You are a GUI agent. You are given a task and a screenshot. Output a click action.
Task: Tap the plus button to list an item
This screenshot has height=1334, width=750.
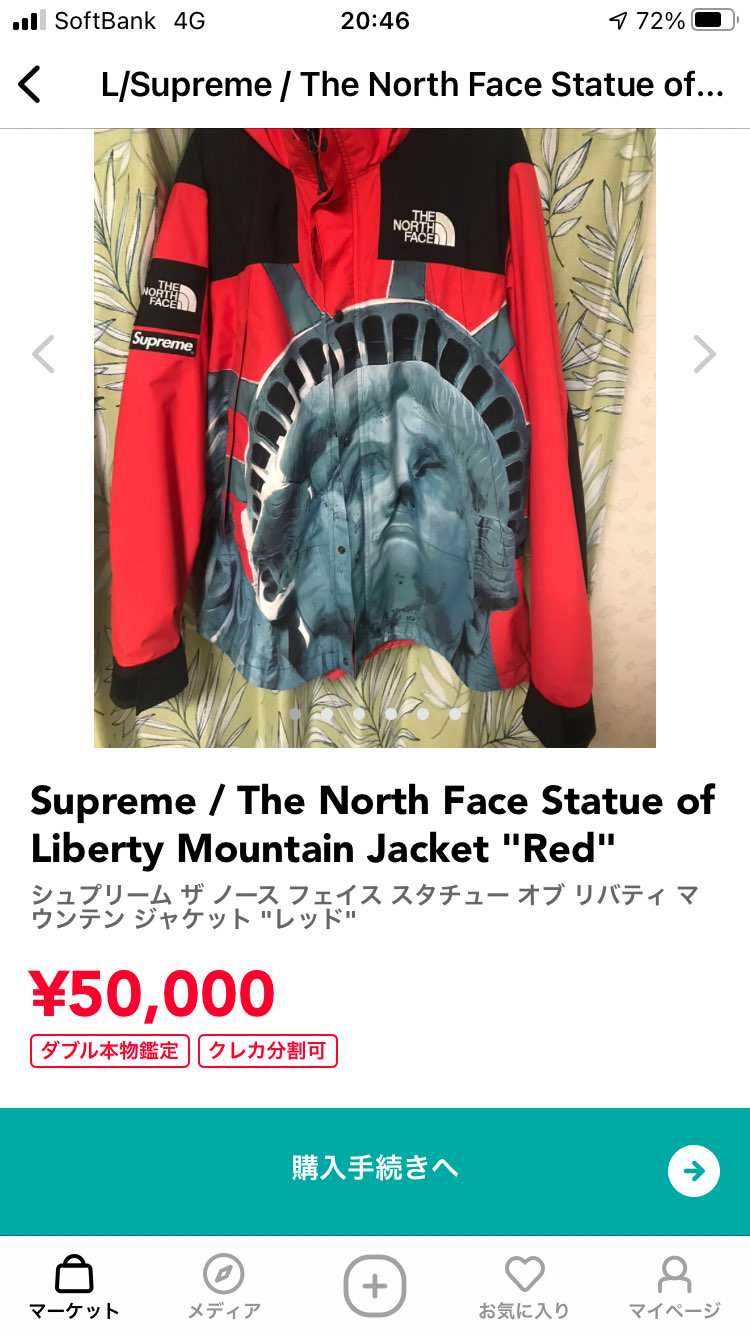point(375,1286)
